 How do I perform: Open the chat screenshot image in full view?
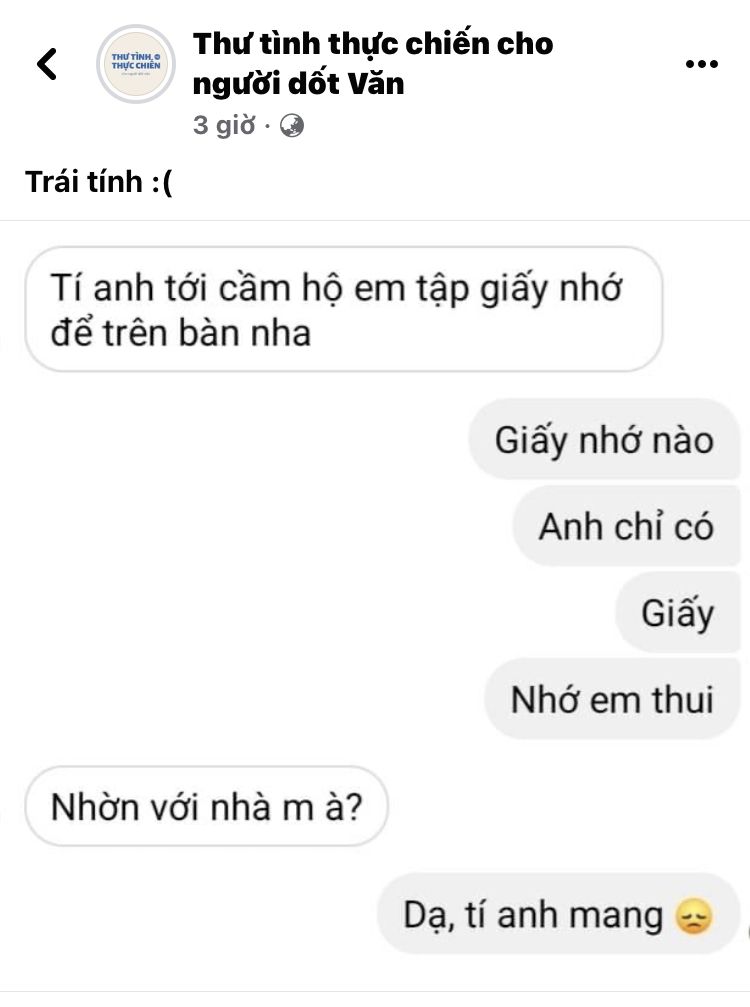[x=375, y=600]
